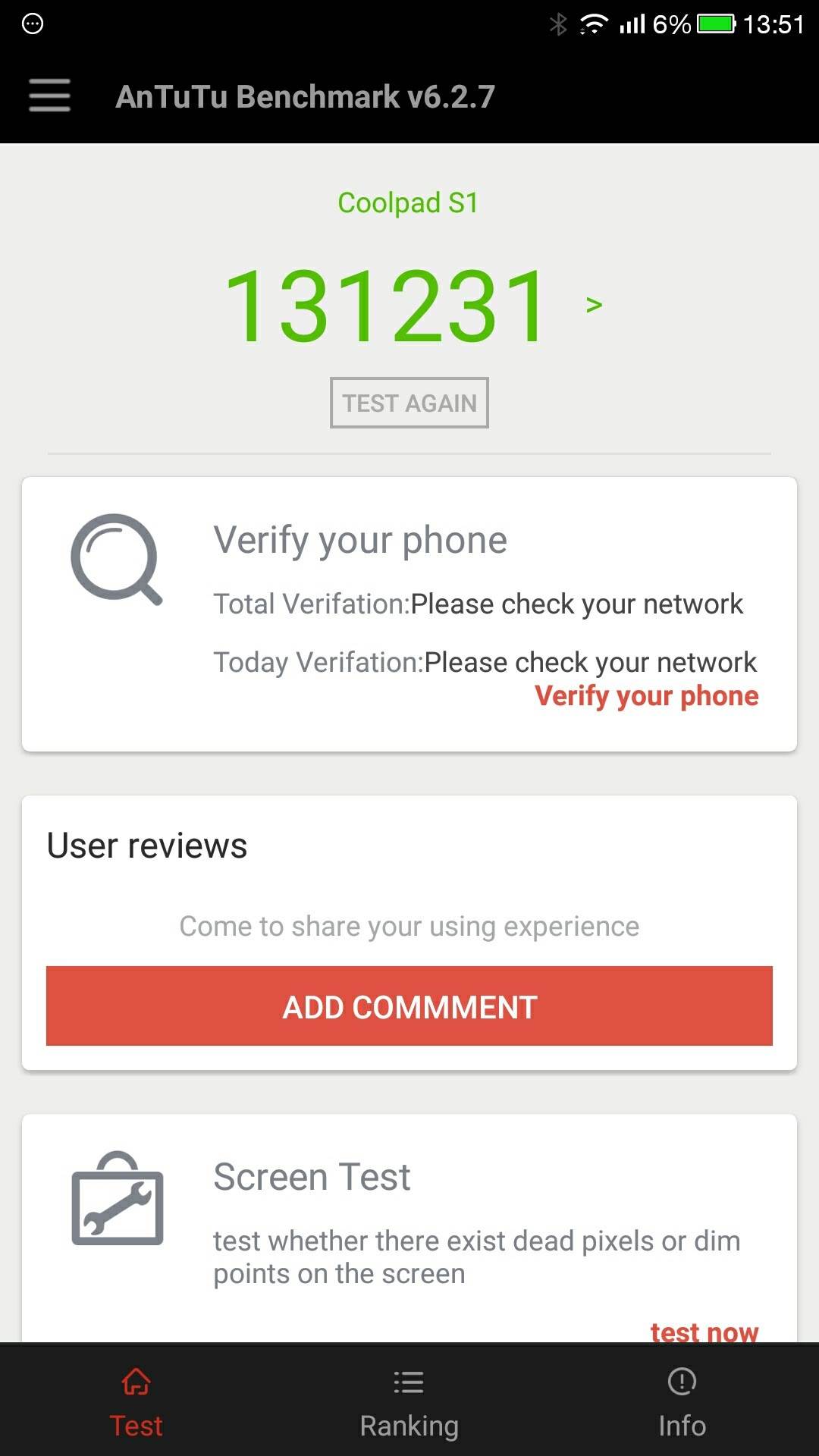Tap the ADD COMMMENT button
Image resolution: width=819 pixels, height=1456 pixels.
tap(409, 1006)
